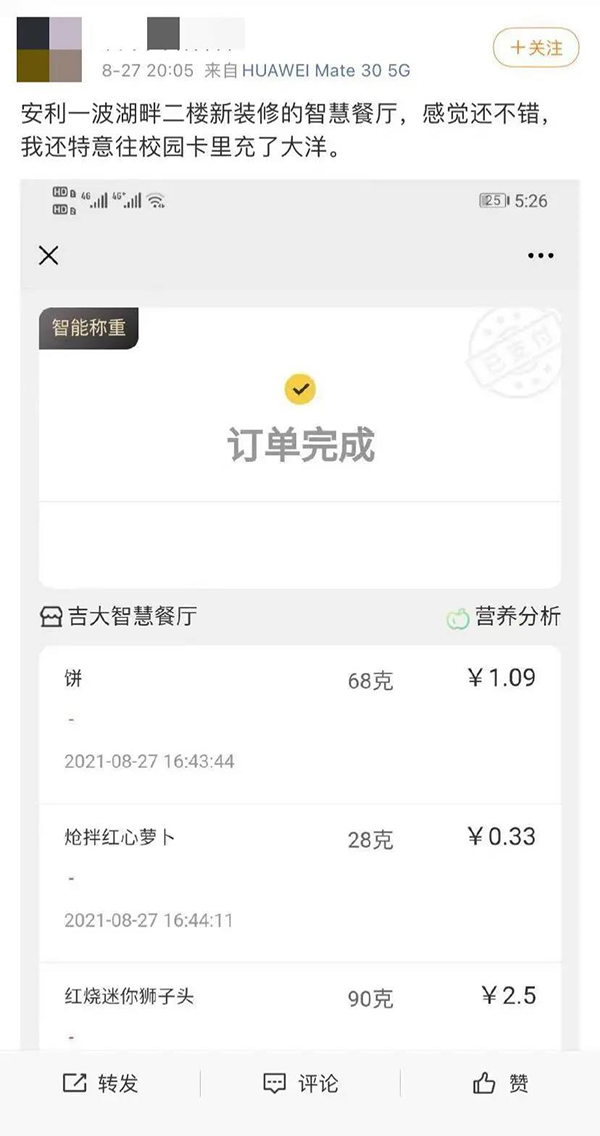Image resolution: width=600 pixels, height=1136 pixels.
Task: Open 评论 to comment on post
Action: [x=300, y=1083]
